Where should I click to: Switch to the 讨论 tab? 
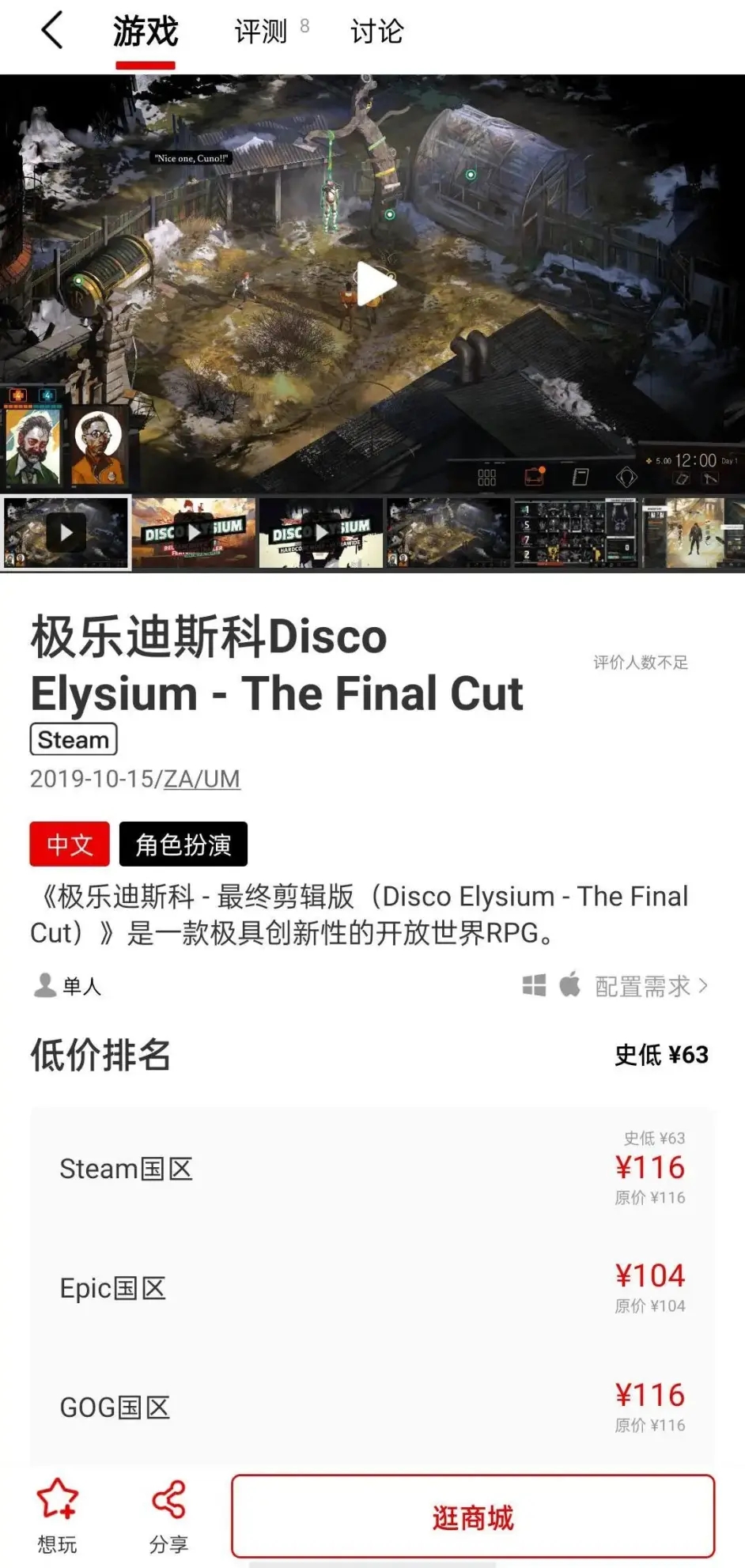coord(377,32)
